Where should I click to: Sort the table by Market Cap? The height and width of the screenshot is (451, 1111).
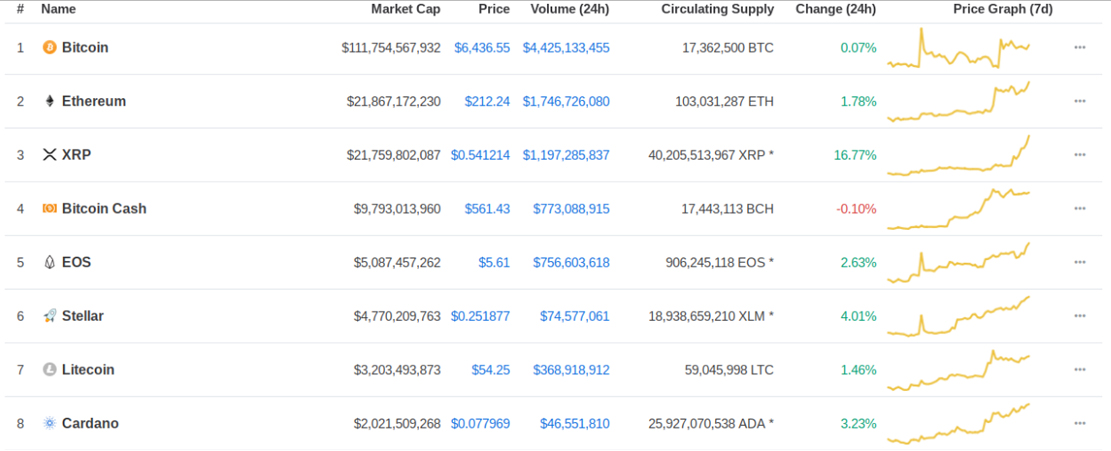pyautogui.click(x=405, y=9)
